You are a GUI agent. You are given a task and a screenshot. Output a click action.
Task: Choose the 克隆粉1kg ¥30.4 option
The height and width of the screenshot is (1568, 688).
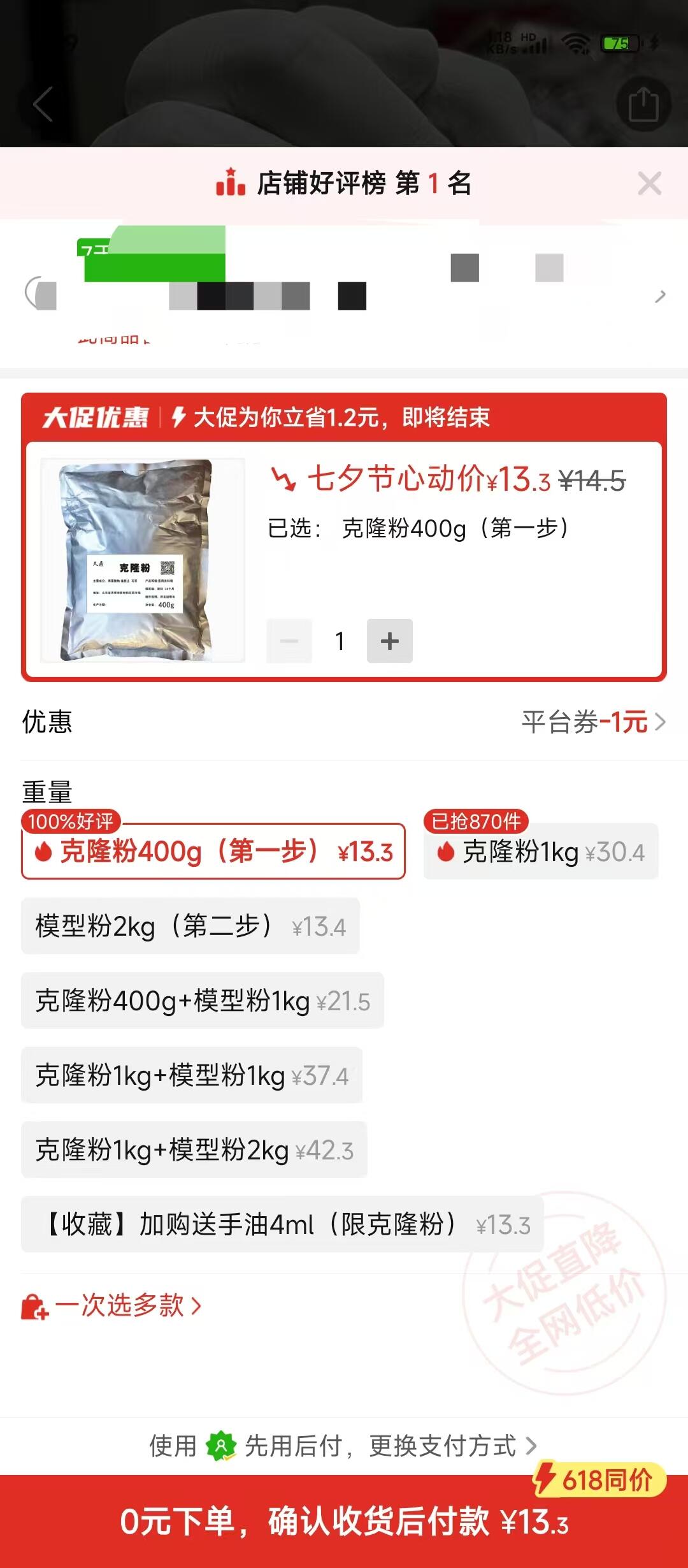(x=541, y=852)
